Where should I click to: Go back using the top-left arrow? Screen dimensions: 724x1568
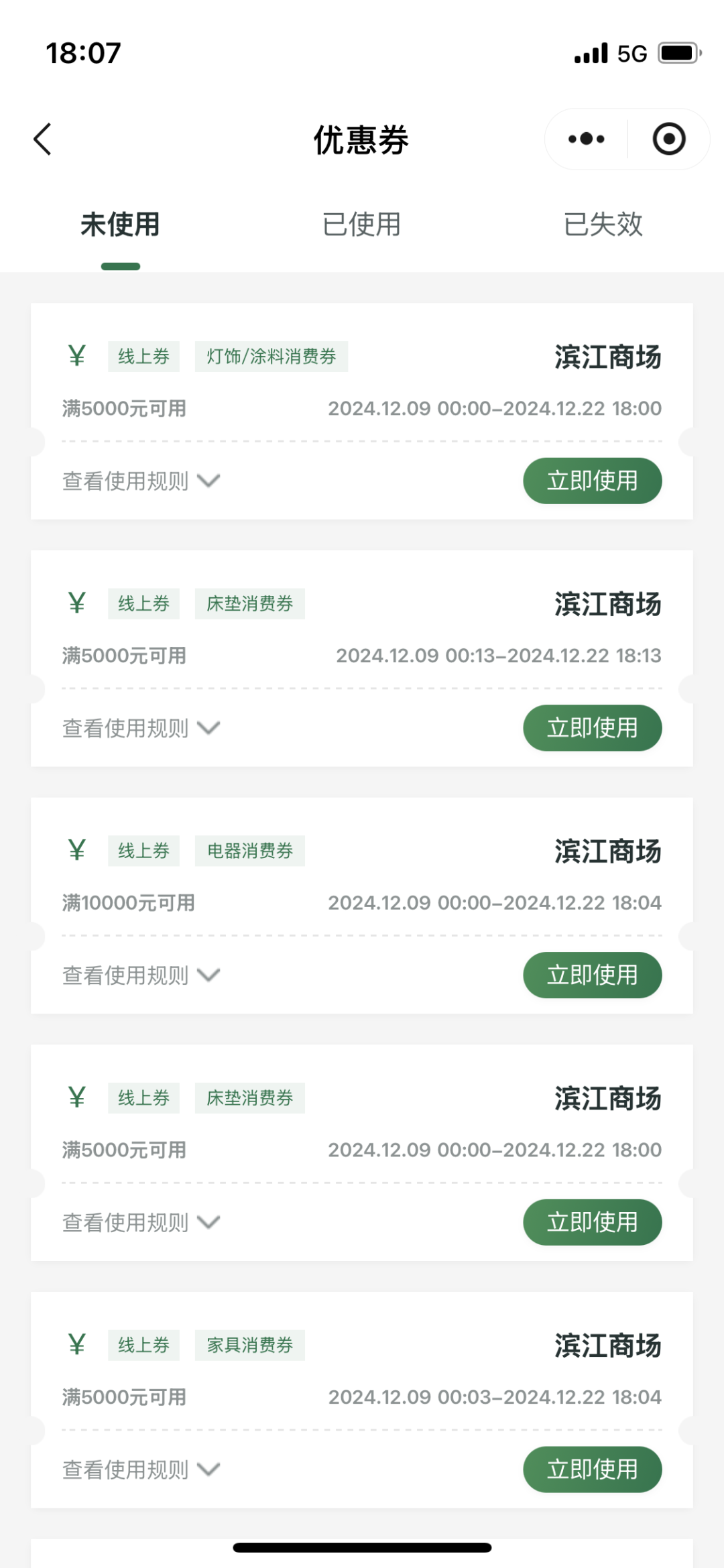click(42, 139)
